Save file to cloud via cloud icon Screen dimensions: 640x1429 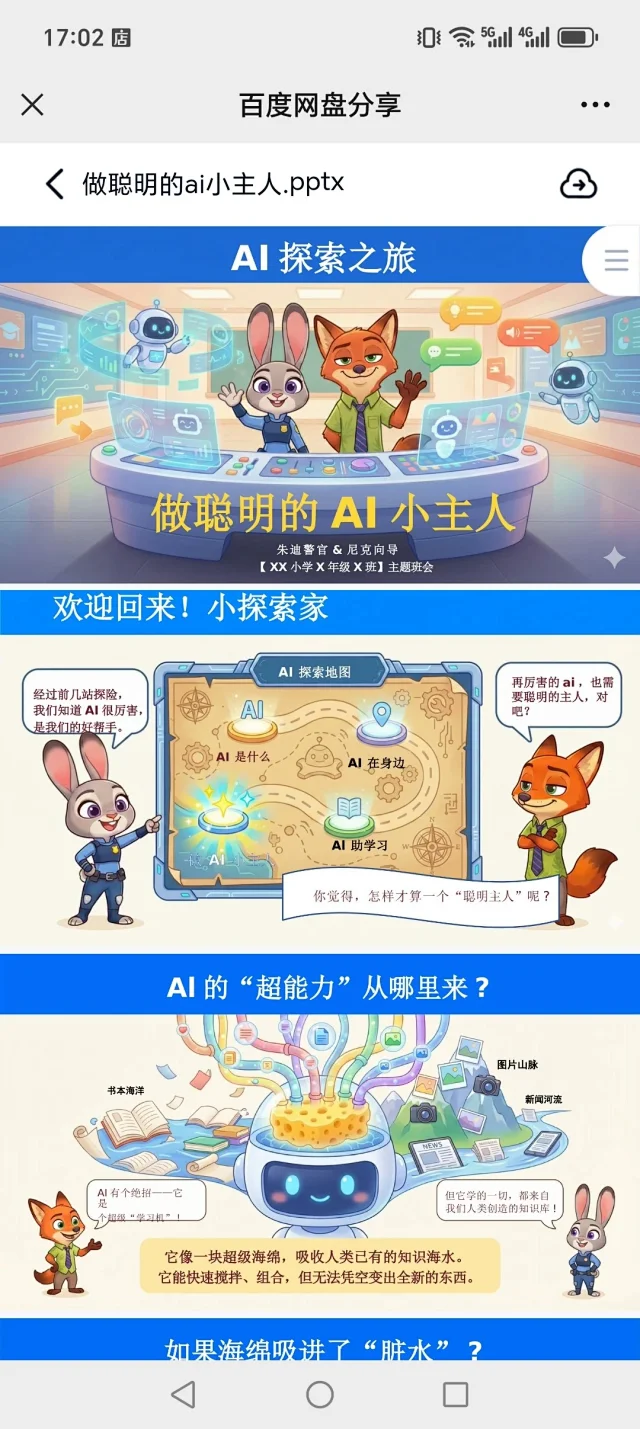click(x=578, y=184)
